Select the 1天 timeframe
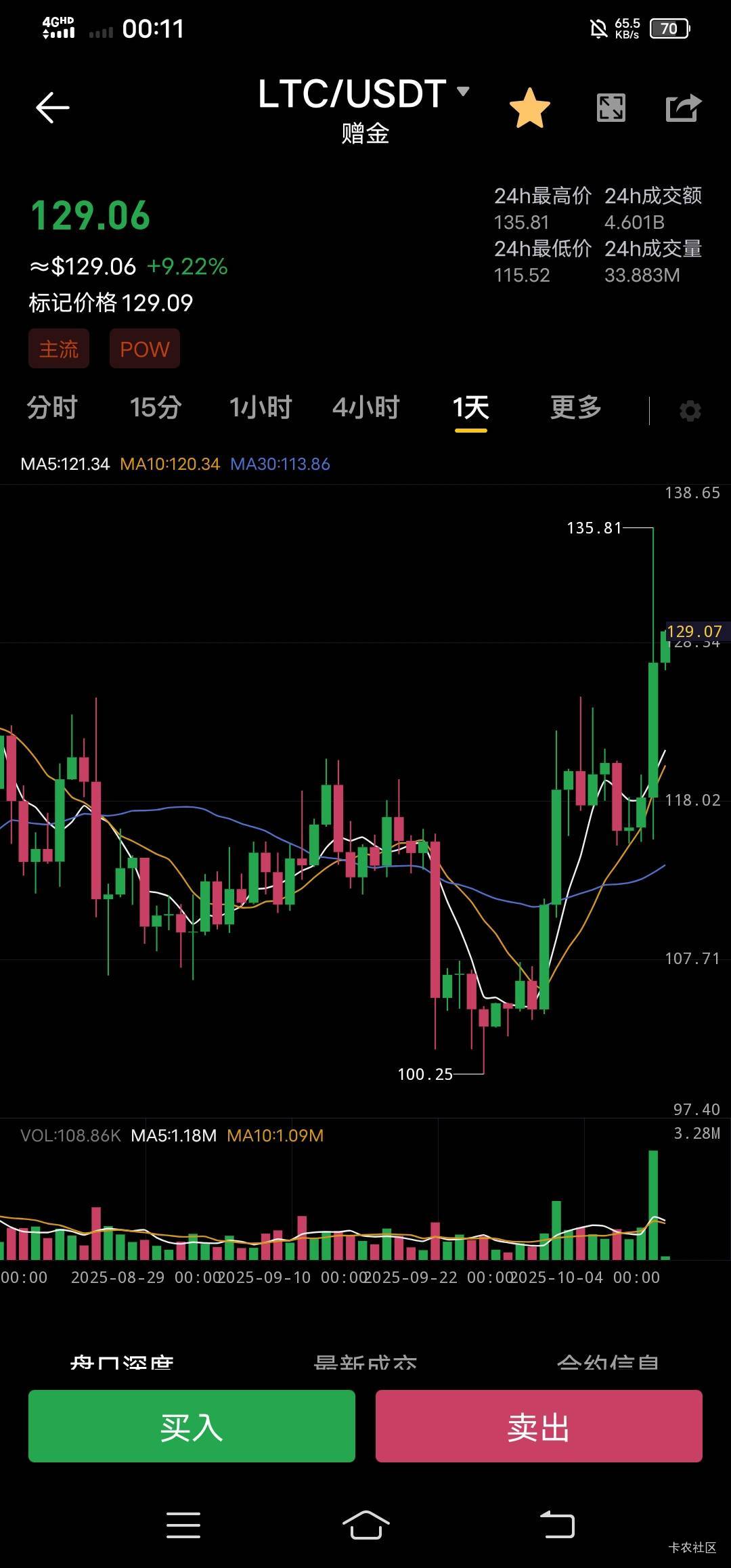This screenshot has height=1568, width=731. (x=471, y=408)
